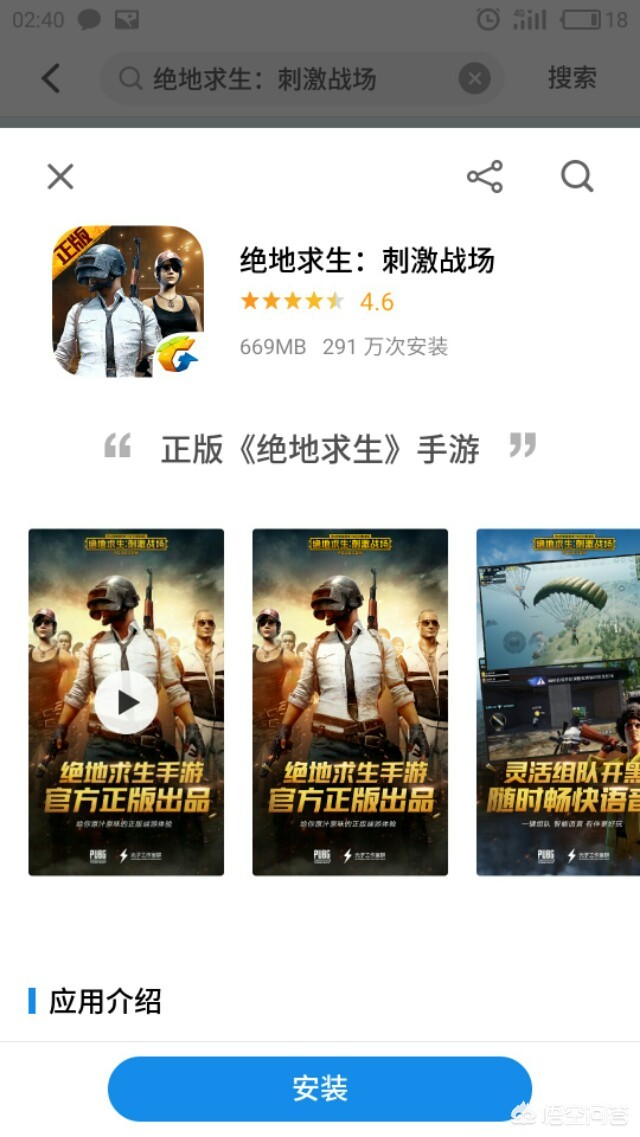Share this app
The height and width of the screenshot is (1137, 640).
coord(484,177)
